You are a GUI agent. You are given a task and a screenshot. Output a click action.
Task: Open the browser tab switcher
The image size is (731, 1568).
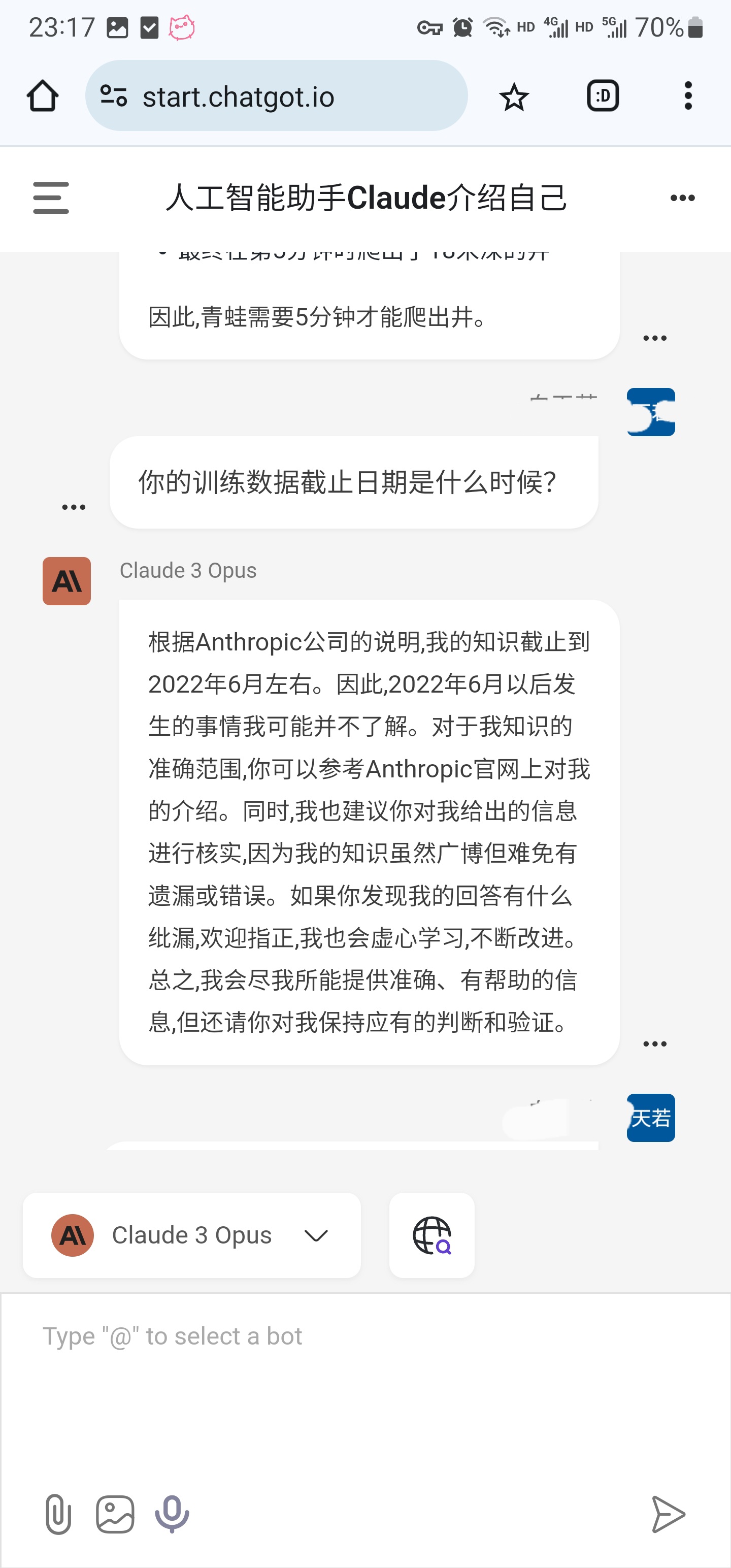(x=603, y=96)
